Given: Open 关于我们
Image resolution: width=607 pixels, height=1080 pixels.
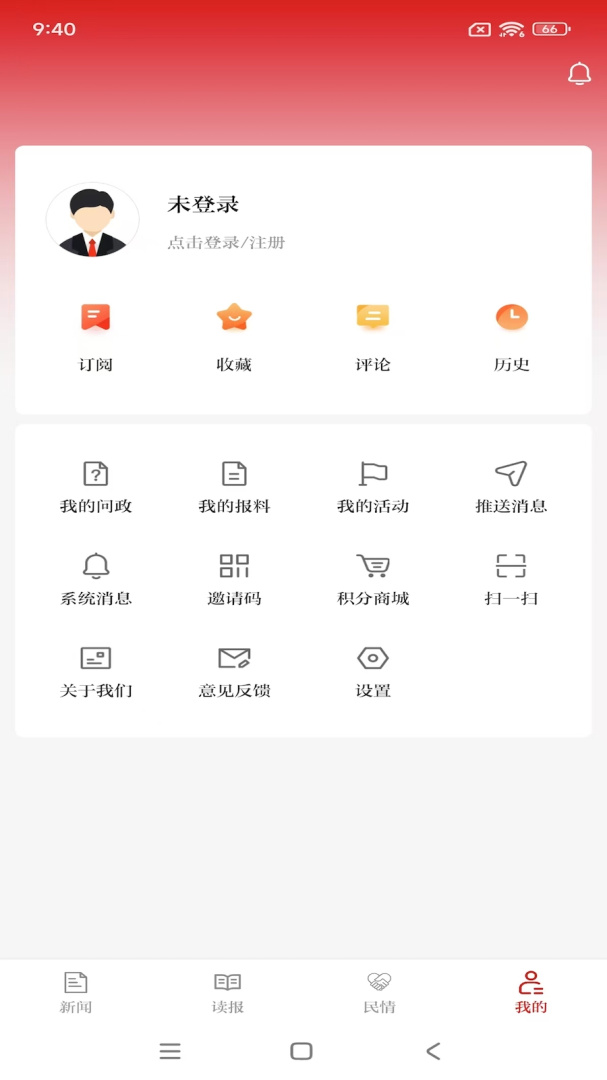Looking at the screenshot, I should click(96, 671).
